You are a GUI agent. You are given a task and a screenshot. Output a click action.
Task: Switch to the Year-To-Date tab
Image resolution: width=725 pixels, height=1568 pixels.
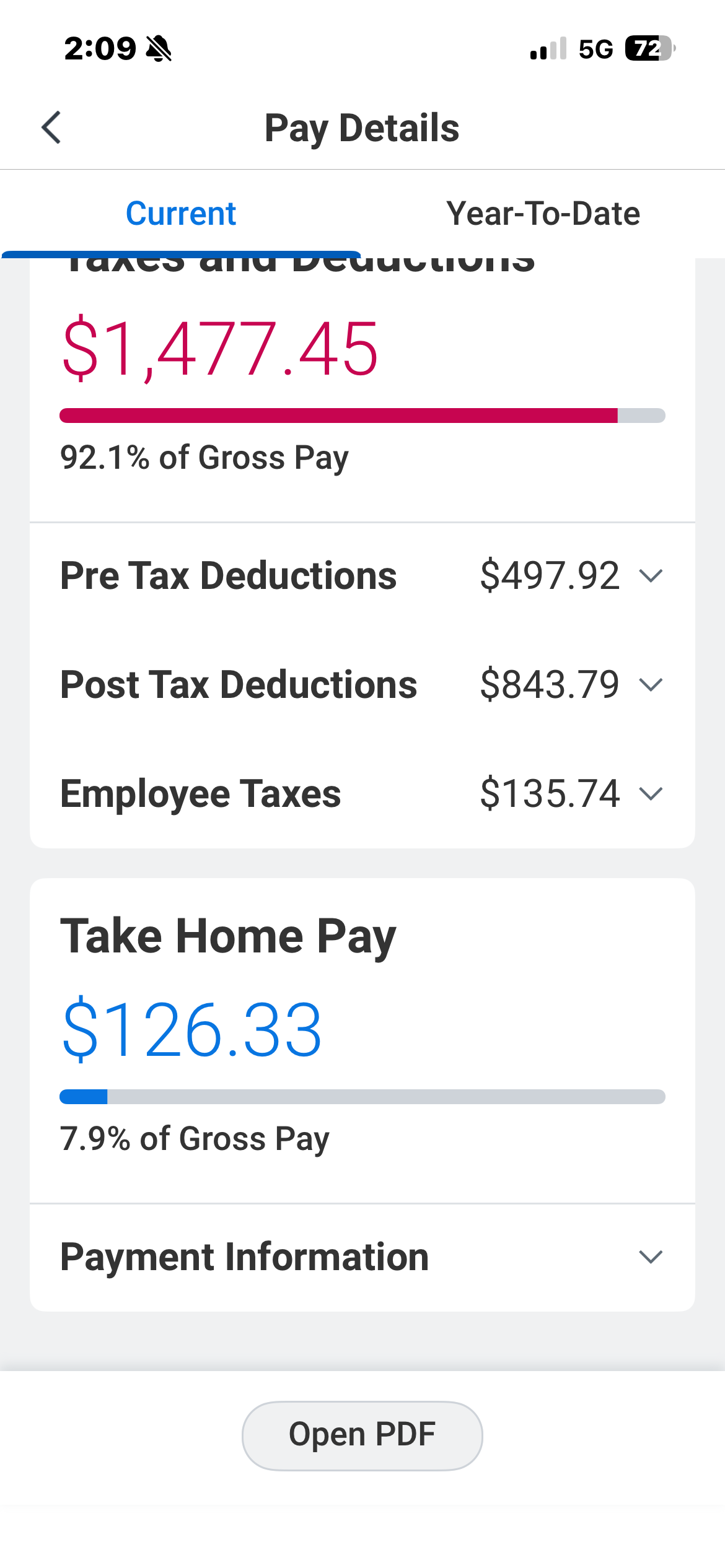543,214
